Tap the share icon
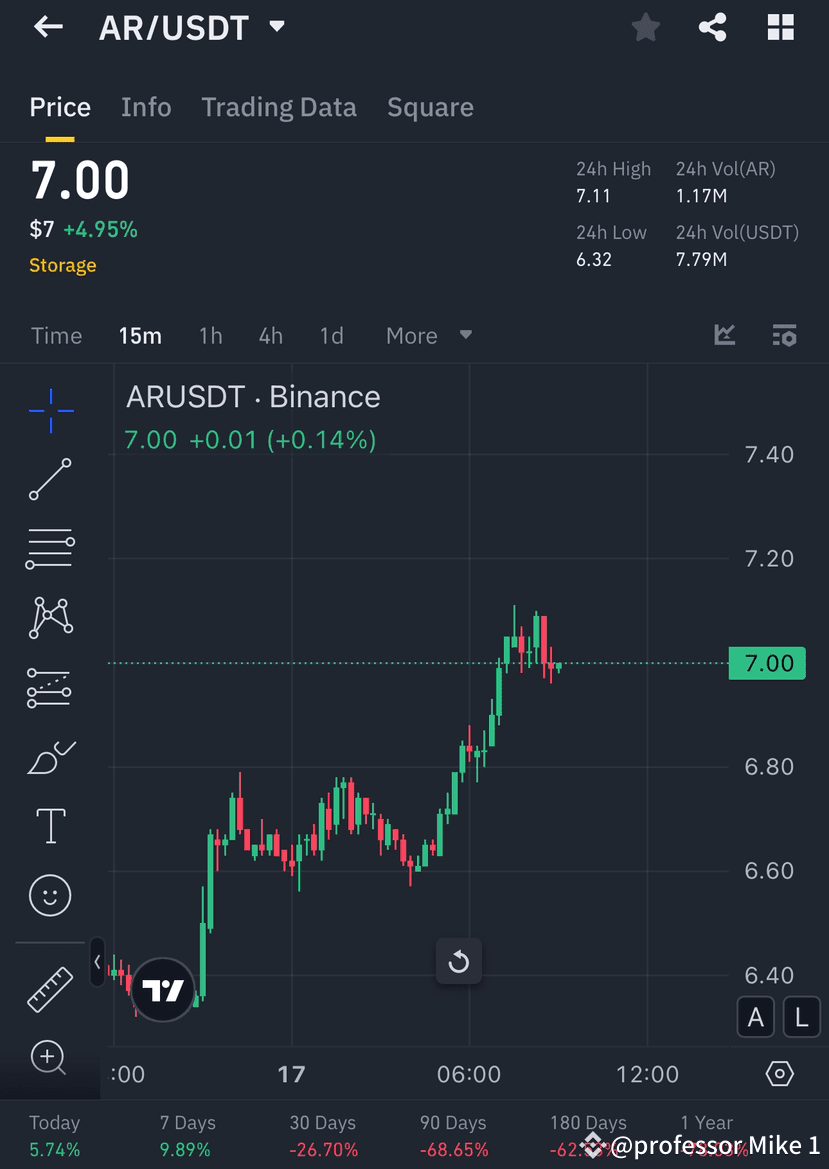This screenshot has width=829, height=1169. (x=712, y=27)
